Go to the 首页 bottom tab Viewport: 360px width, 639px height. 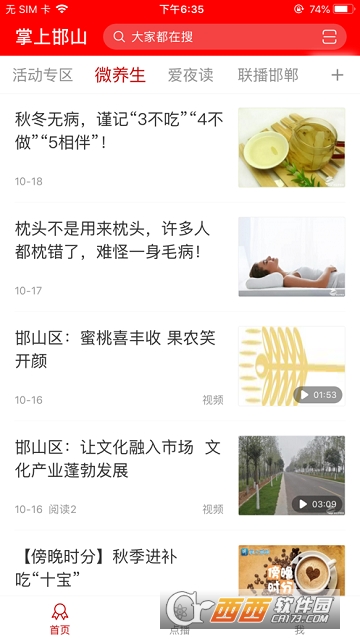coord(60,619)
